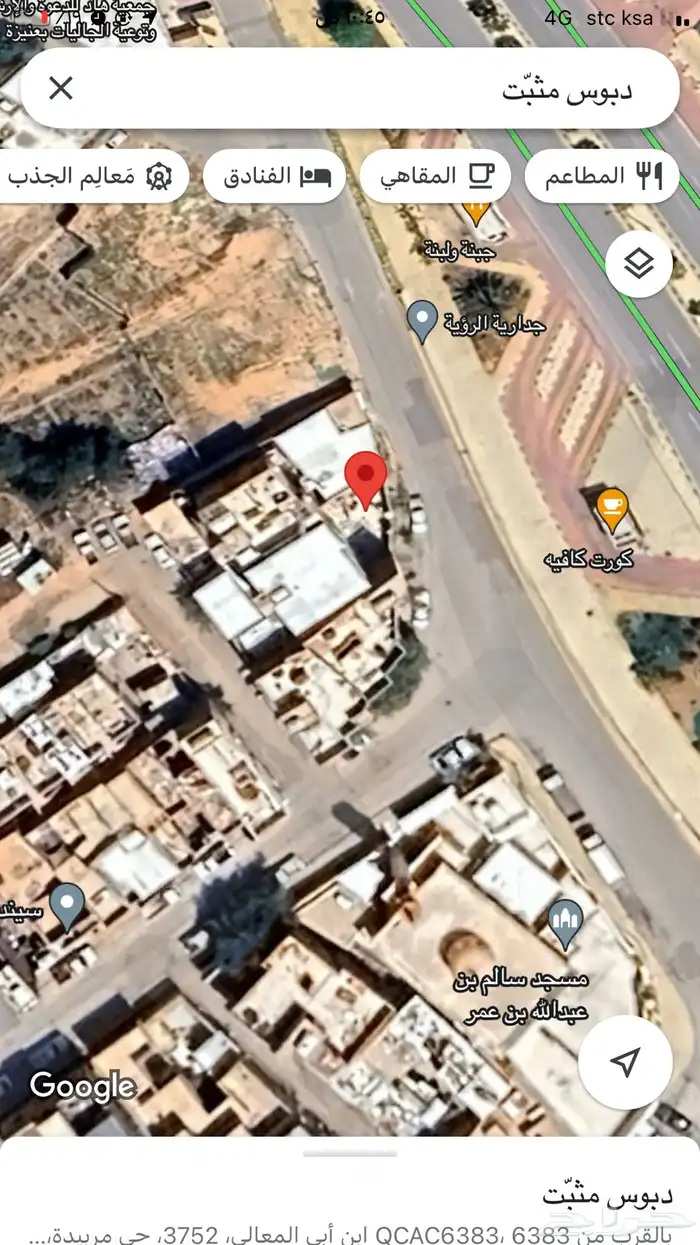Clear the دبوس مثبّت search with X
700x1245 pixels.
[x=61, y=88]
